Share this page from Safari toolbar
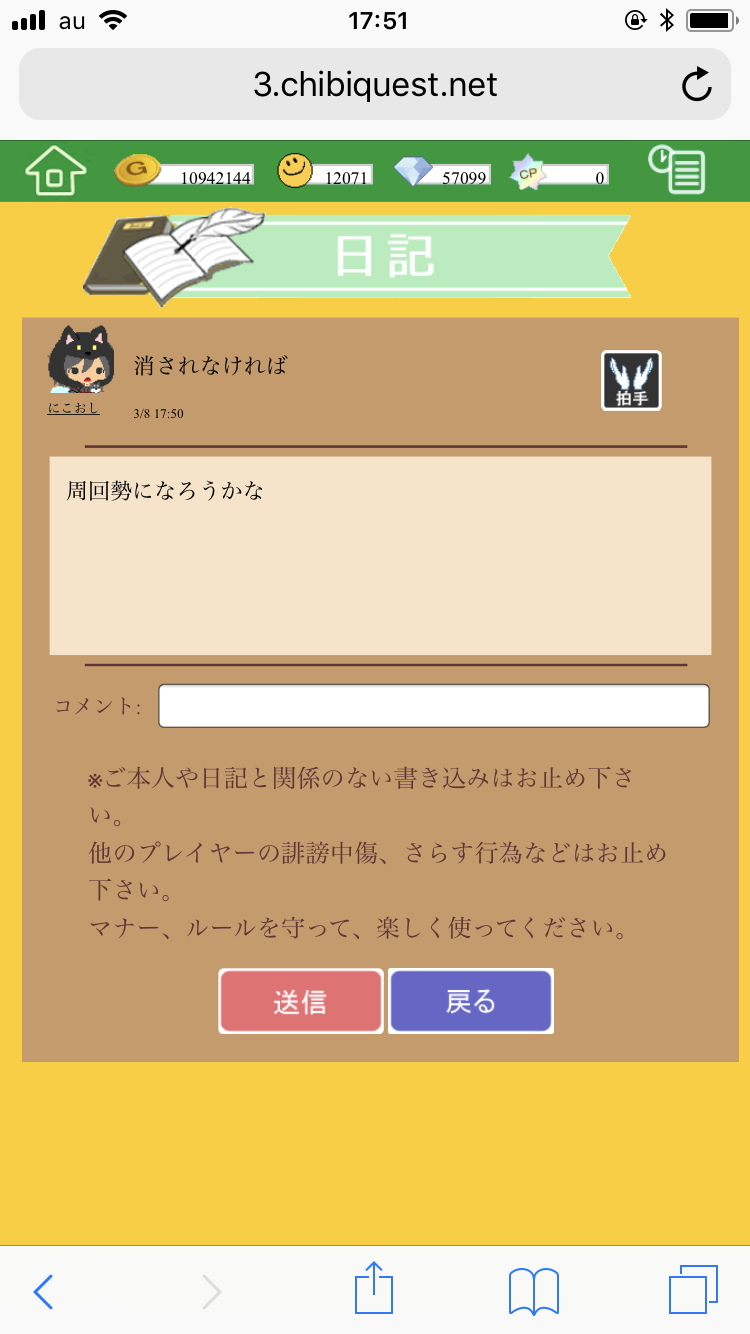750x1334 pixels. tap(374, 1288)
